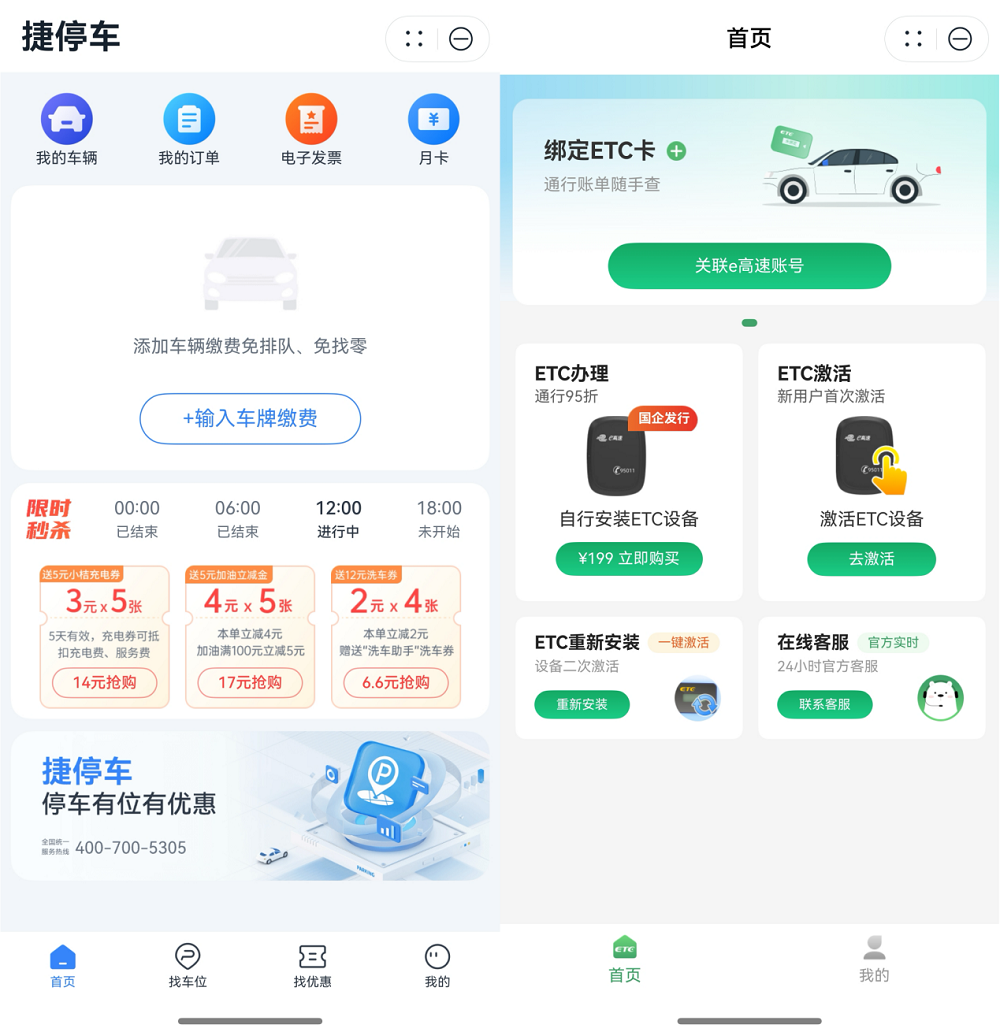
Task: Contact support via 联系客服
Action: (x=824, y=704)
